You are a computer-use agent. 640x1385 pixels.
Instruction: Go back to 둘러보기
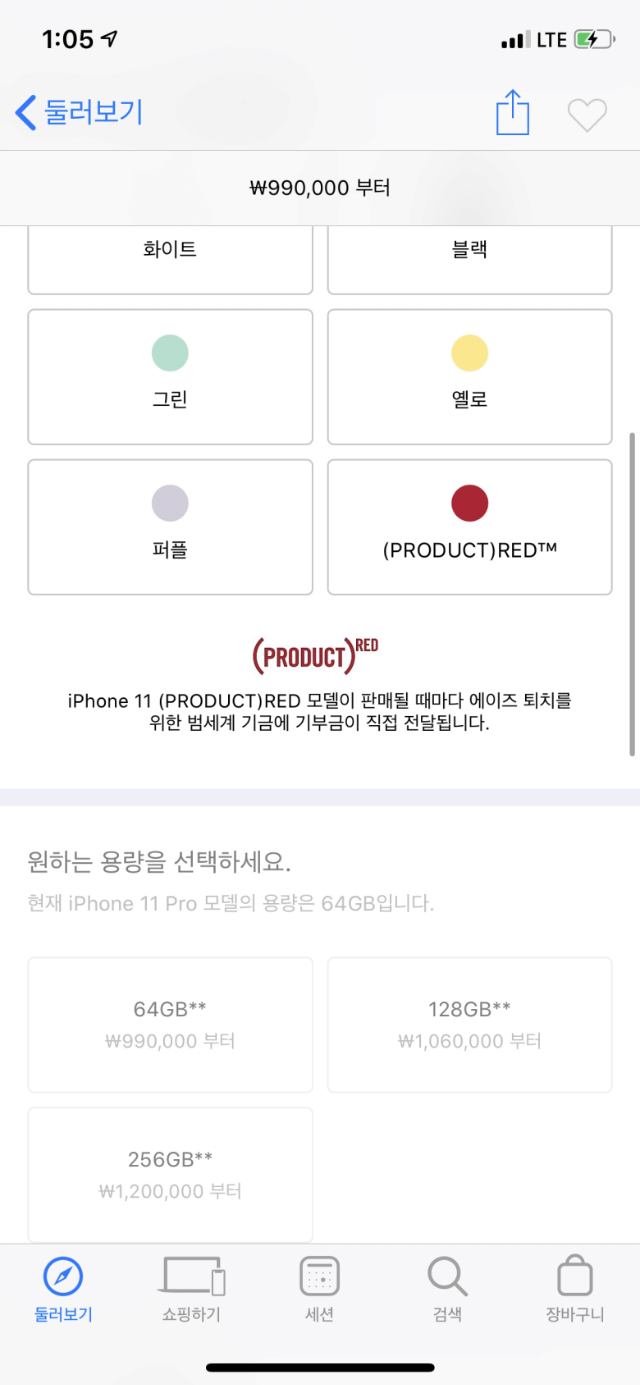point(80,112)
